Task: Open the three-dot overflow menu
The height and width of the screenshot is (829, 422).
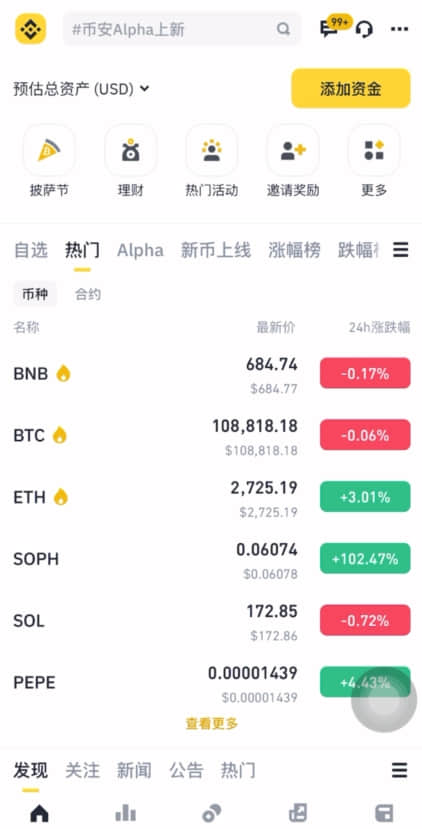Action: [399, 29]
